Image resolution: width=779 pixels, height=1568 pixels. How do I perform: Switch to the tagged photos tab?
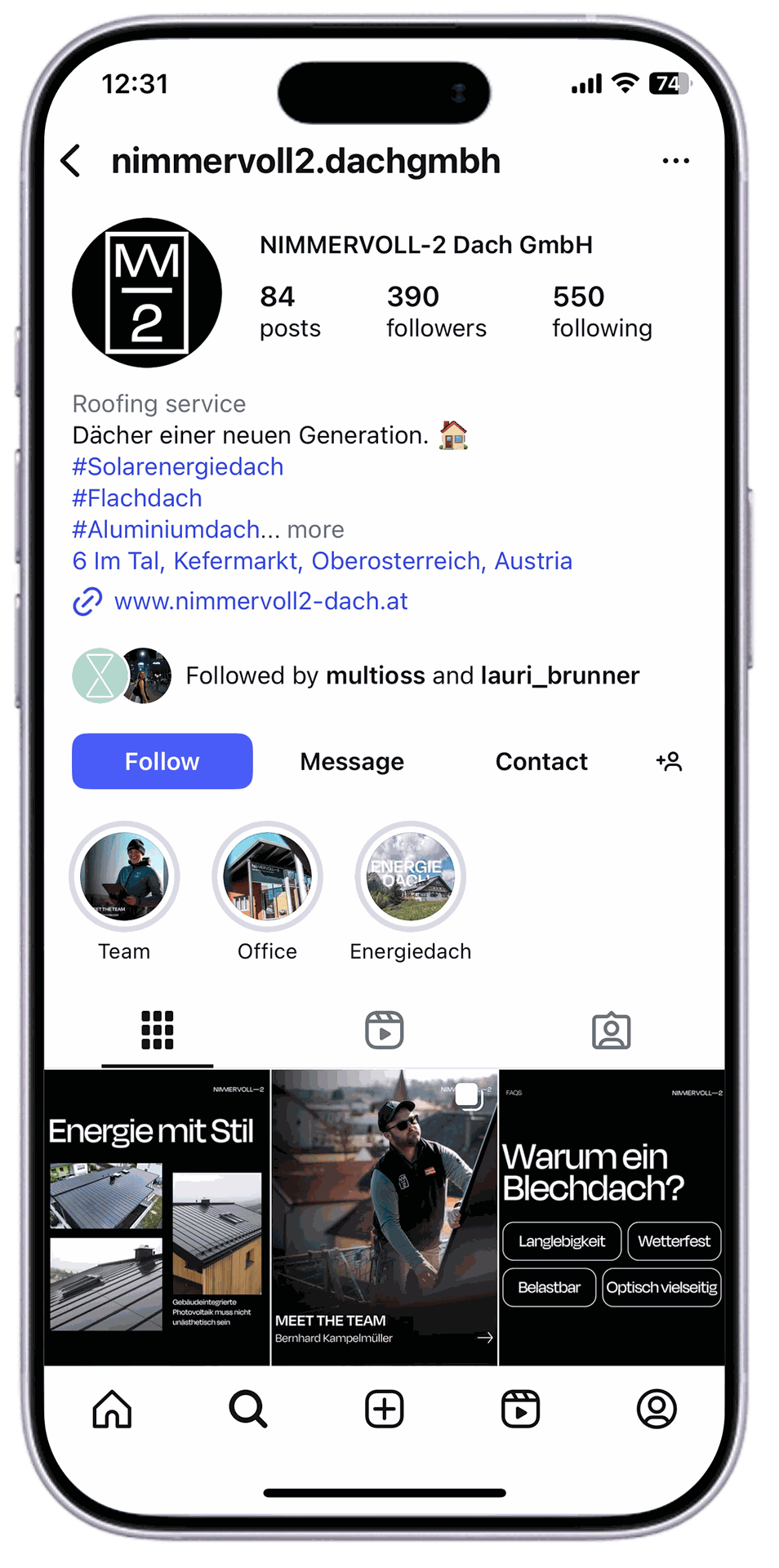point(611,1031)
